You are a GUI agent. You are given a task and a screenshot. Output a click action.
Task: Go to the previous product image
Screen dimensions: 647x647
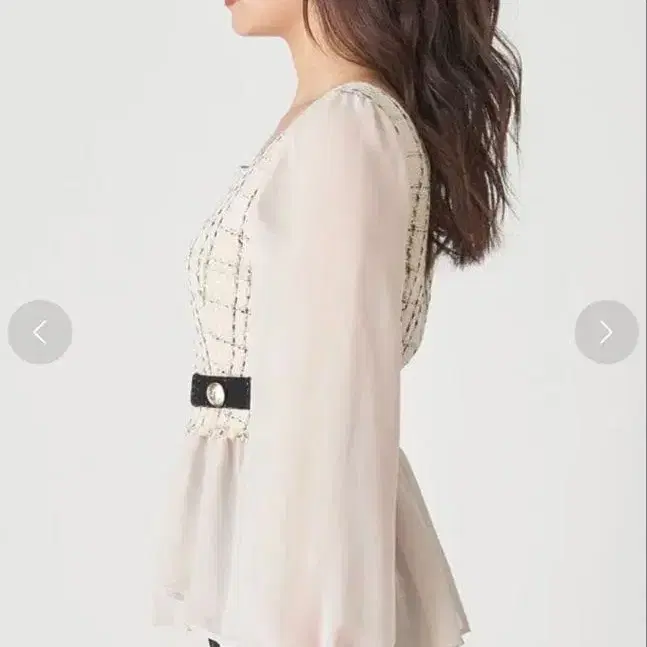[40, 332]
